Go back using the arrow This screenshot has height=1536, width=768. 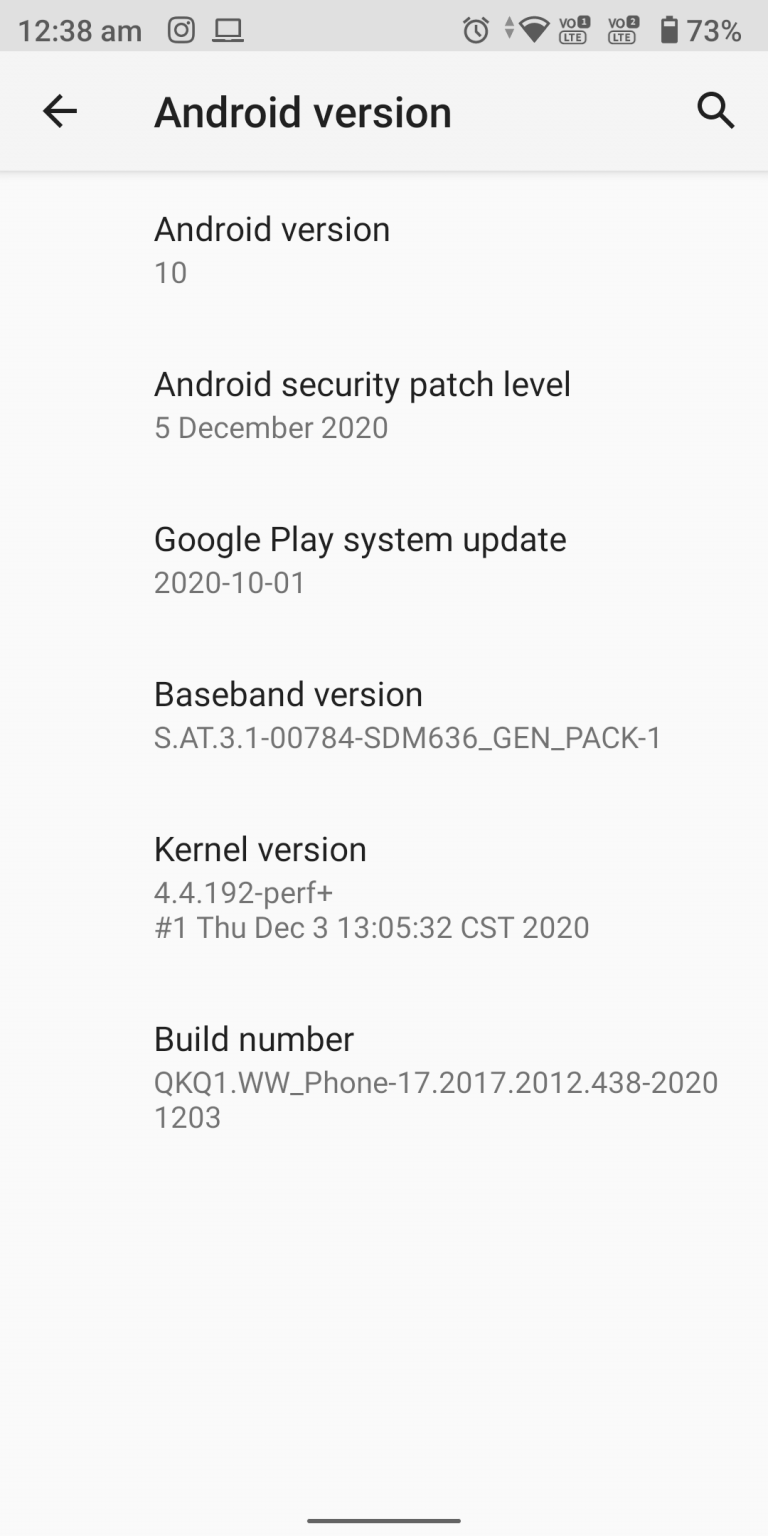(x=60, y=111)
